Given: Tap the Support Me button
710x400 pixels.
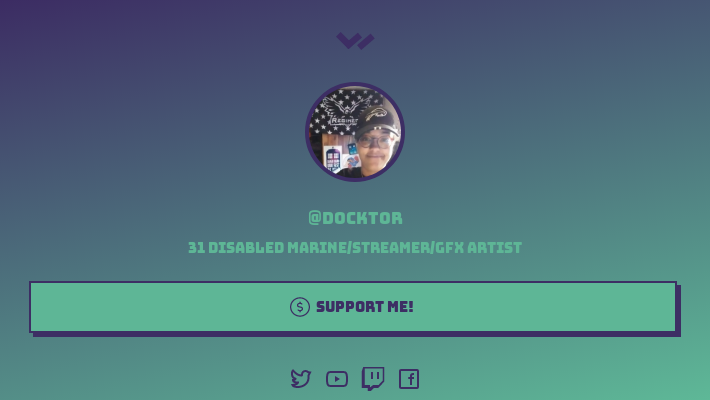Looking at the screenshot, I should [x=353, y=307].
